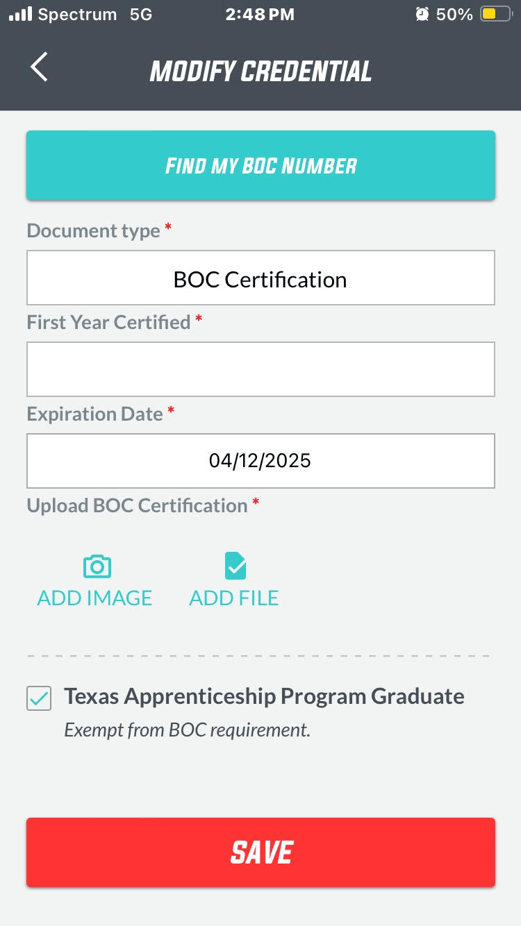Add a file for BOC Certification

pos(235,581)
